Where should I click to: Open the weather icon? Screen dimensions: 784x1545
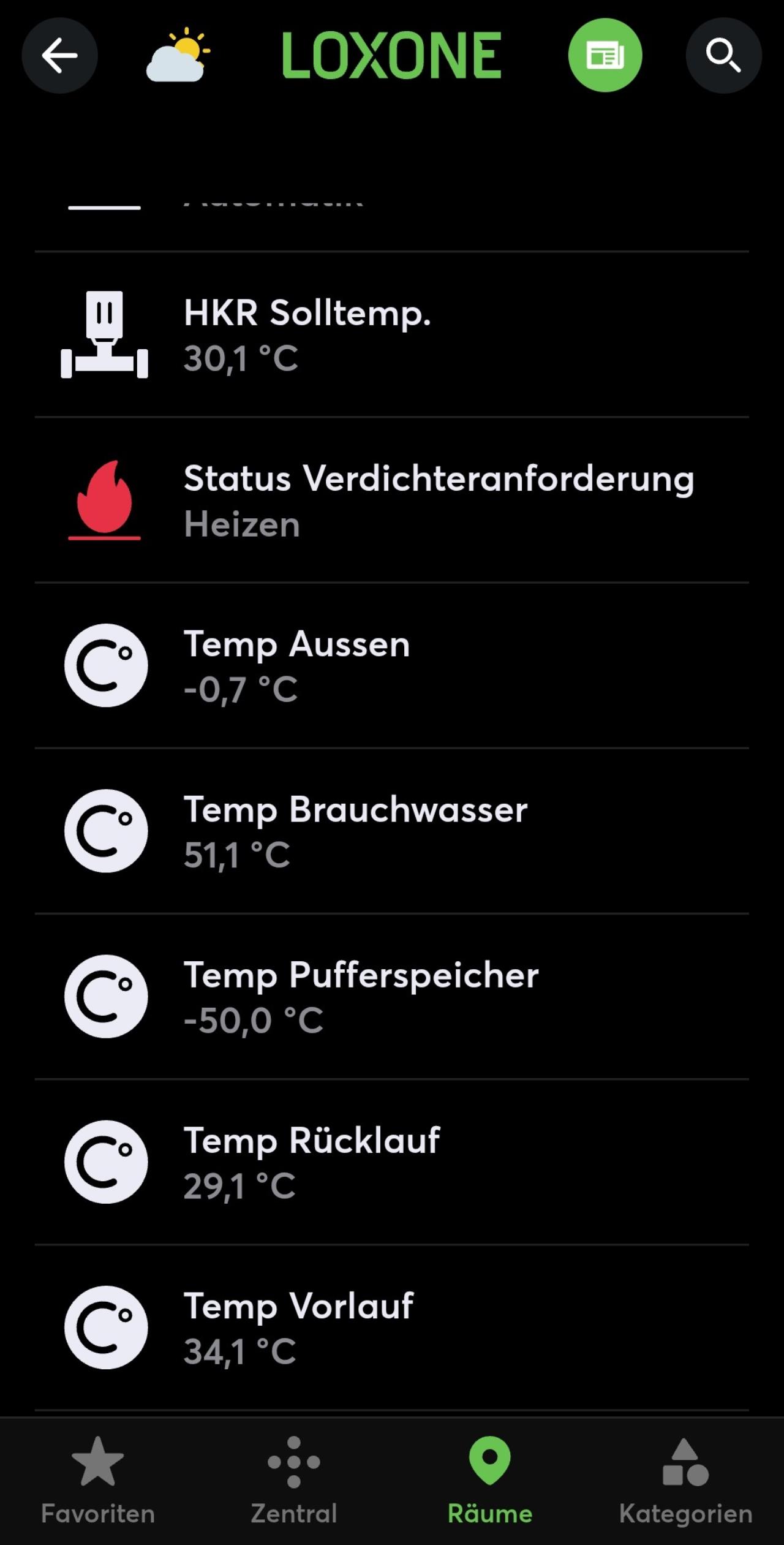178,55
